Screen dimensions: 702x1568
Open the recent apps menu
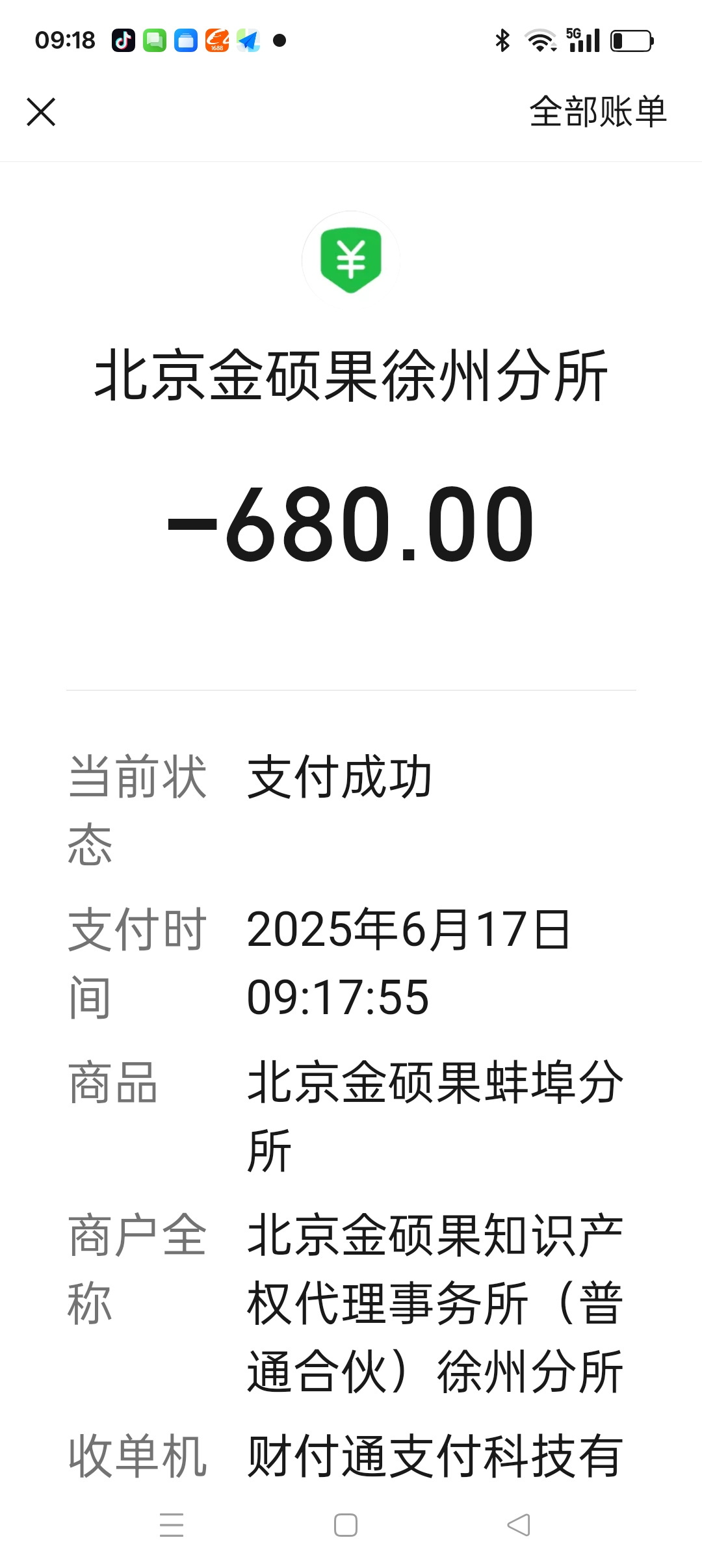pyautogui.click(x=172, y=1524)
